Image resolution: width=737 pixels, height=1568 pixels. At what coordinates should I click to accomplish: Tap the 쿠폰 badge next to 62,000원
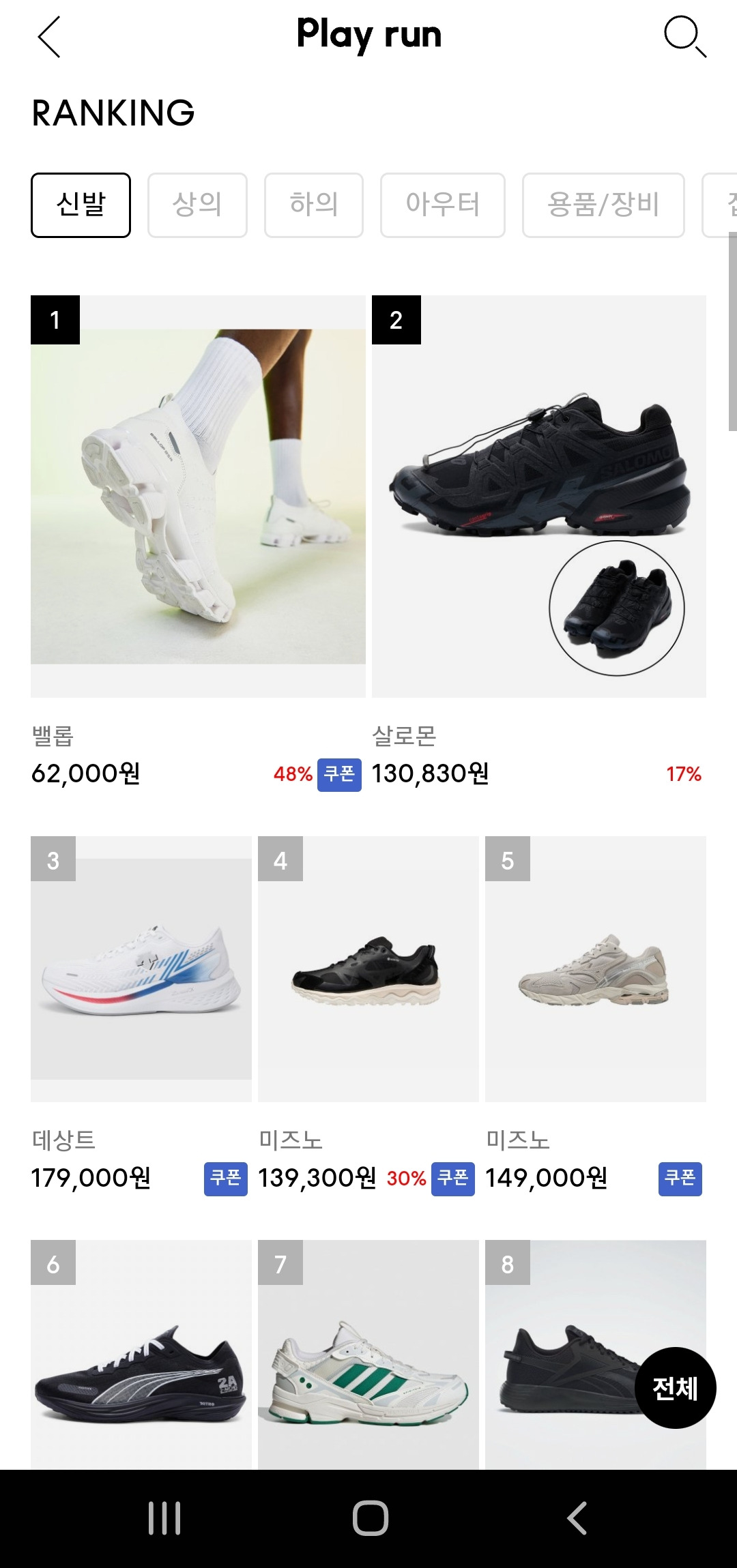pos(339,775)
